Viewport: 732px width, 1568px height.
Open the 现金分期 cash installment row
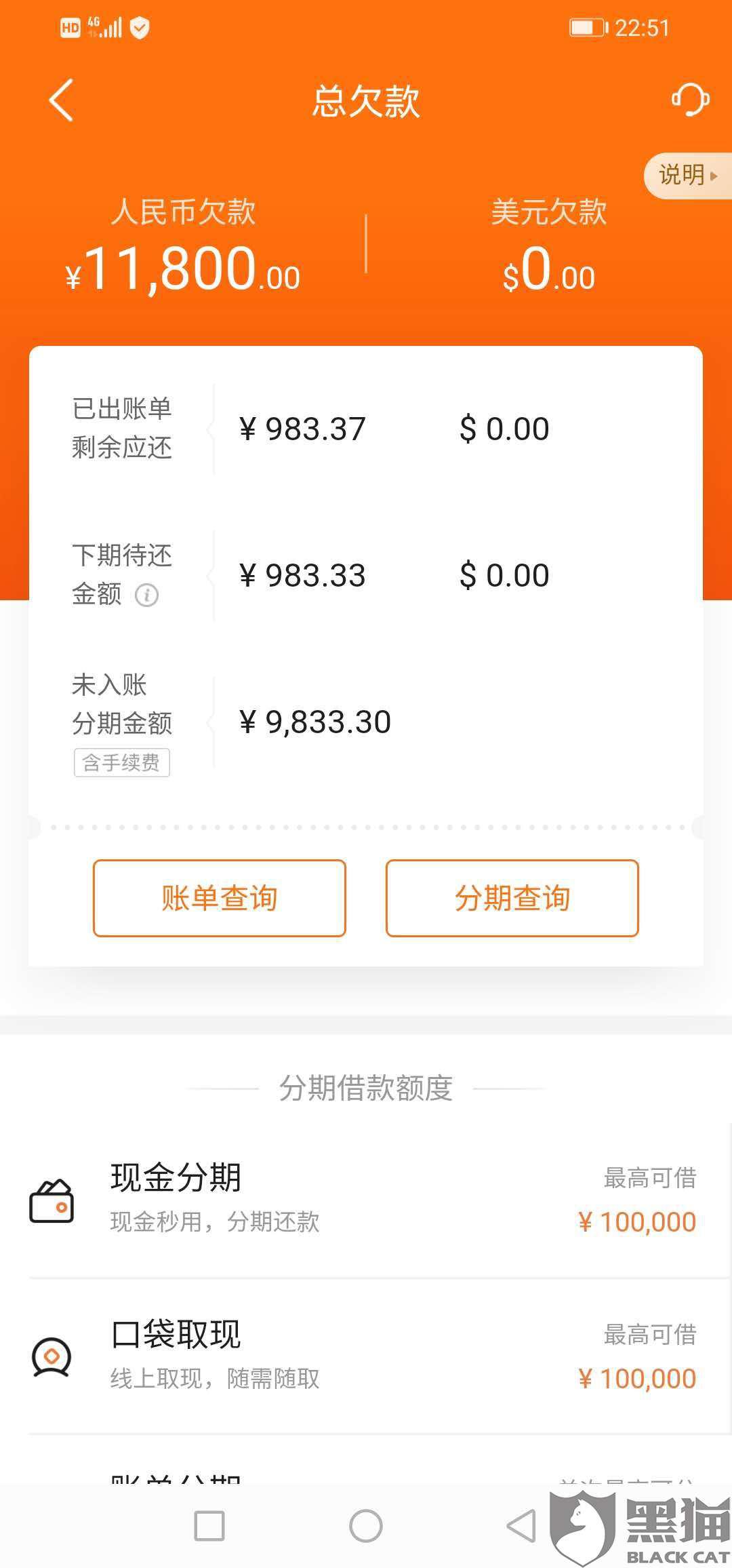point(366,1199)
